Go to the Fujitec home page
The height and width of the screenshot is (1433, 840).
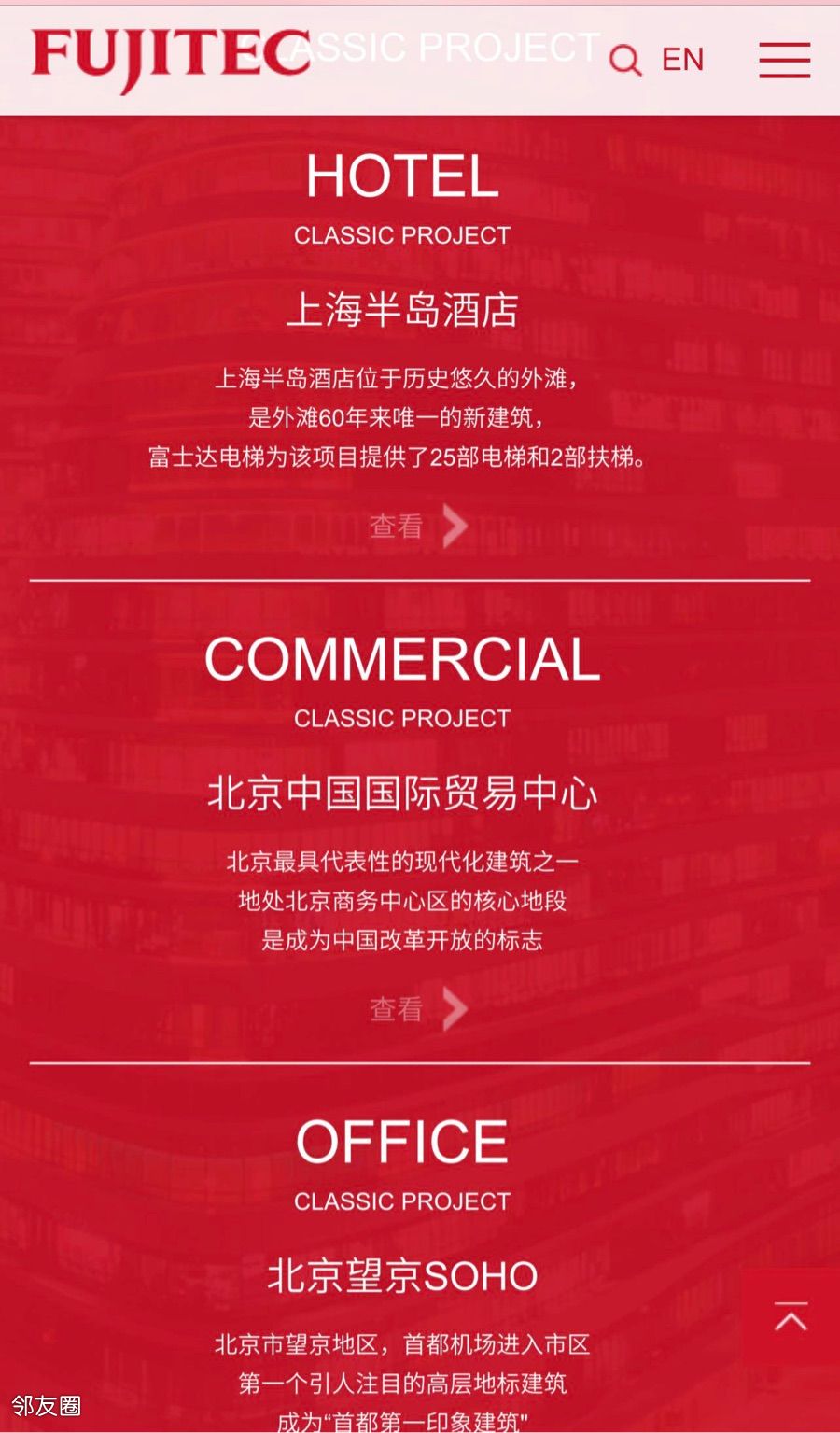coord(170,59)
